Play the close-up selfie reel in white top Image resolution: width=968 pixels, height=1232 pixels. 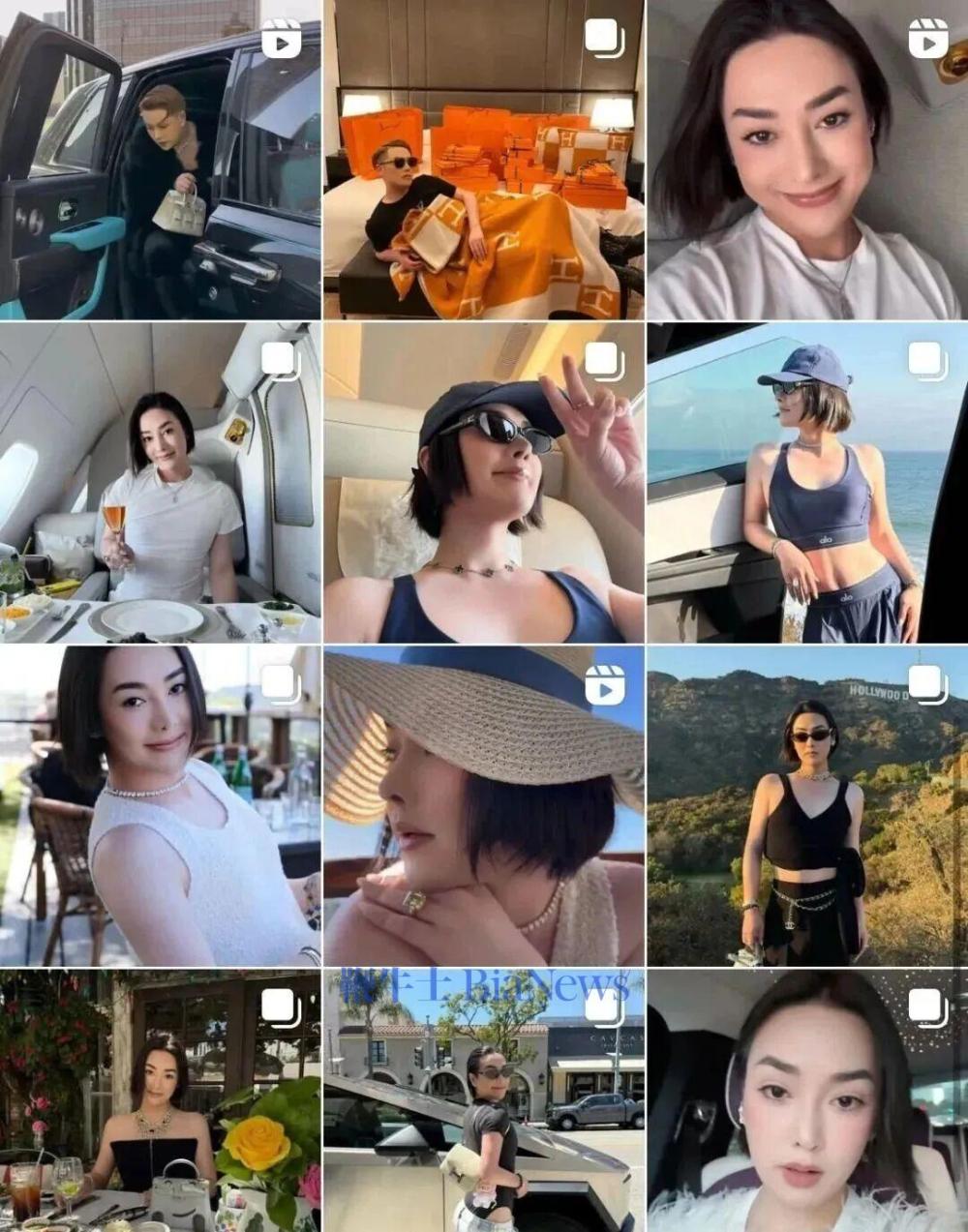point(807,160)
